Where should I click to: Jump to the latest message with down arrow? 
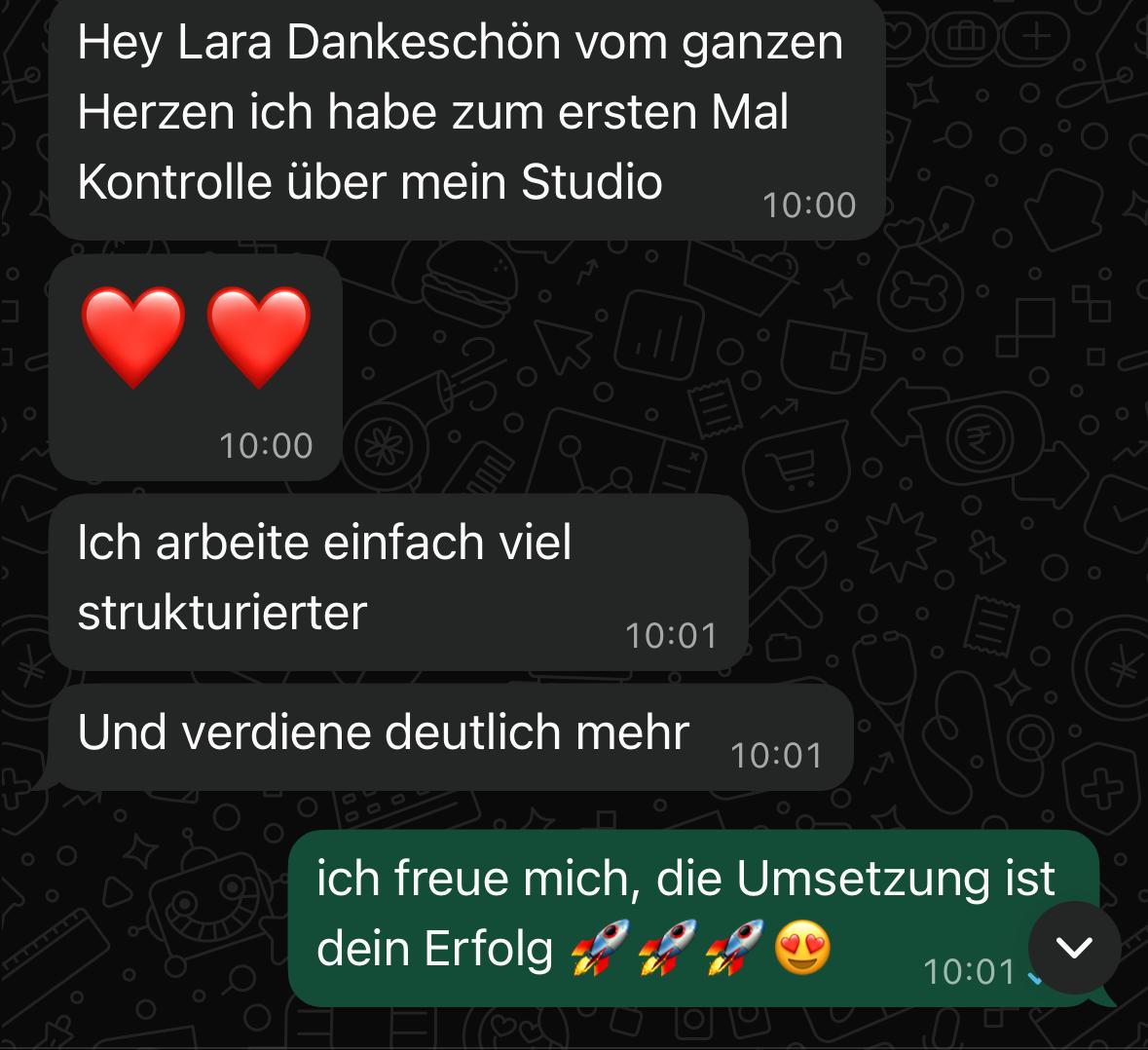pos(1074,948)
